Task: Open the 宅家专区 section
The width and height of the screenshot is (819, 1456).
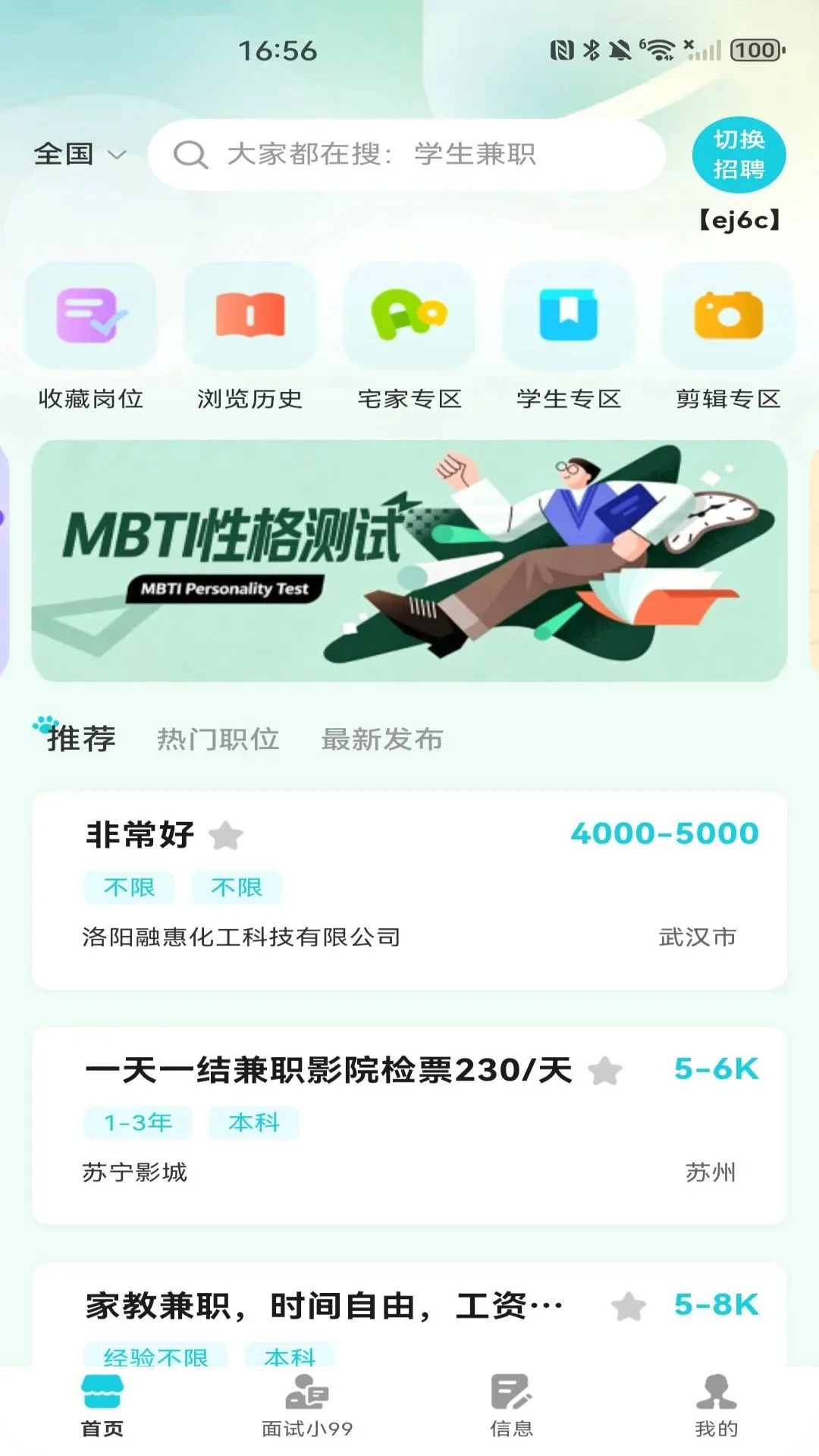Action: point(409,337)
